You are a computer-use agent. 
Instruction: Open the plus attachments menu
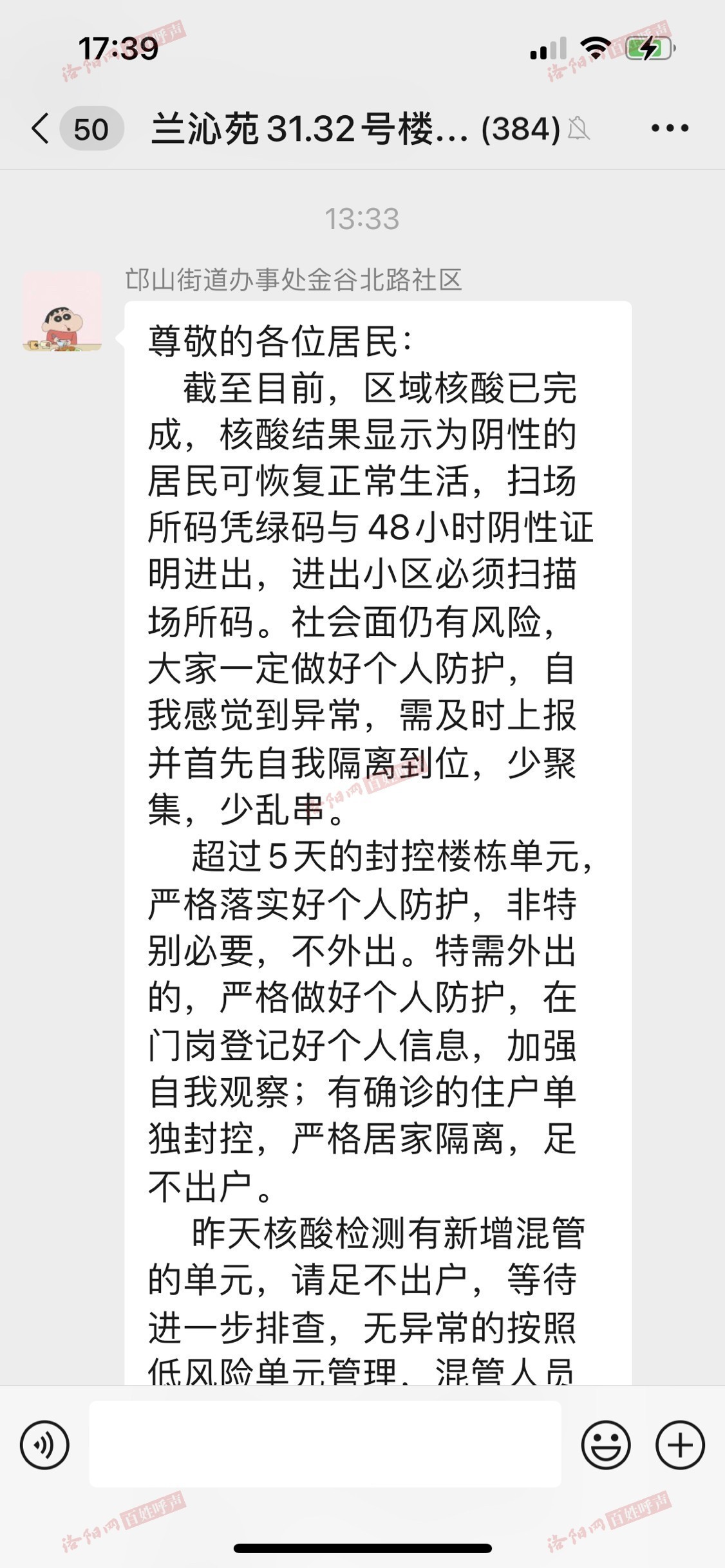(680, 1445)
